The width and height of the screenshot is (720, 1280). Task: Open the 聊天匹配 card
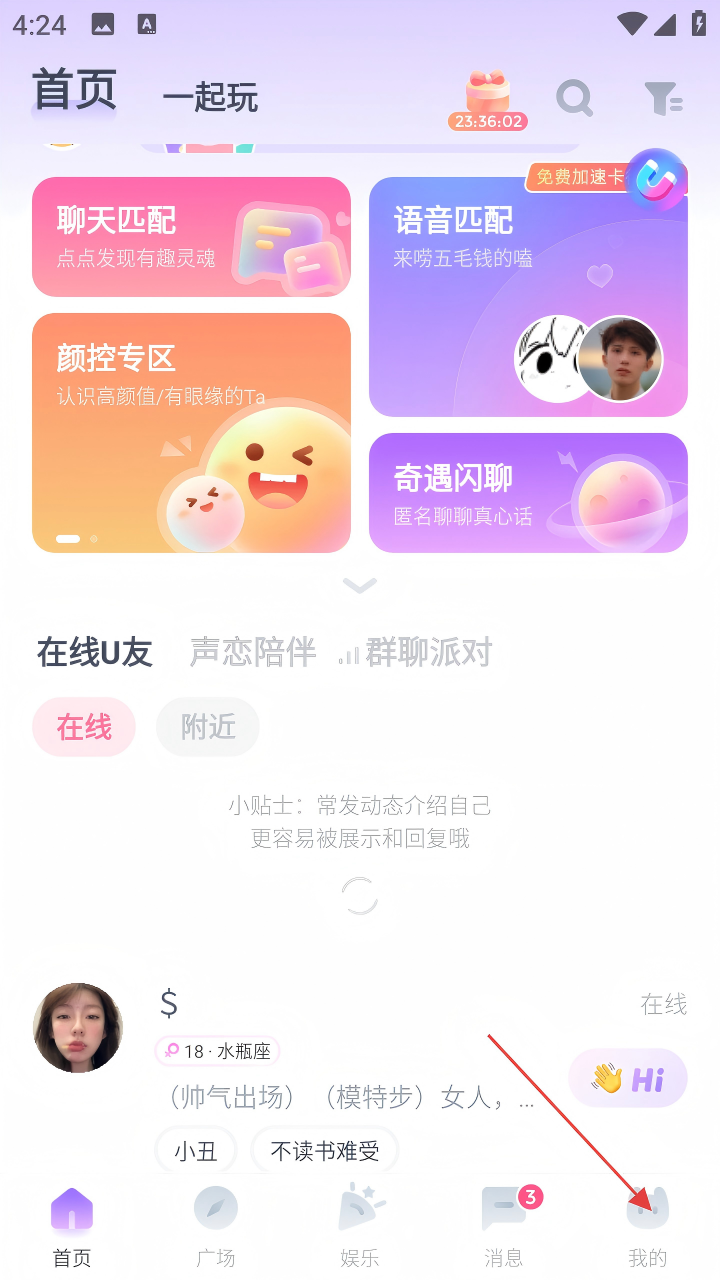[191, 237]
